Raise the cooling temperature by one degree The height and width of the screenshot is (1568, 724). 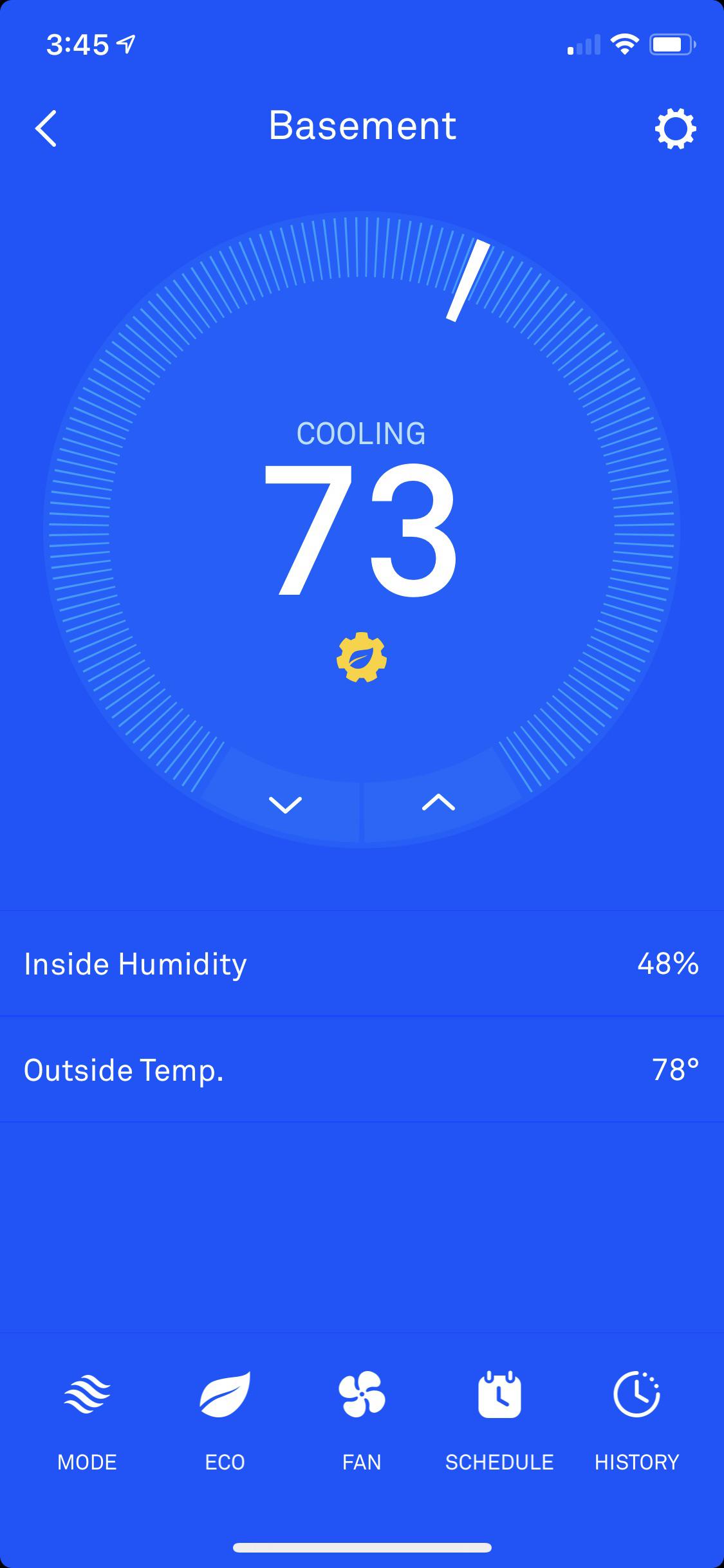(439, 803)
